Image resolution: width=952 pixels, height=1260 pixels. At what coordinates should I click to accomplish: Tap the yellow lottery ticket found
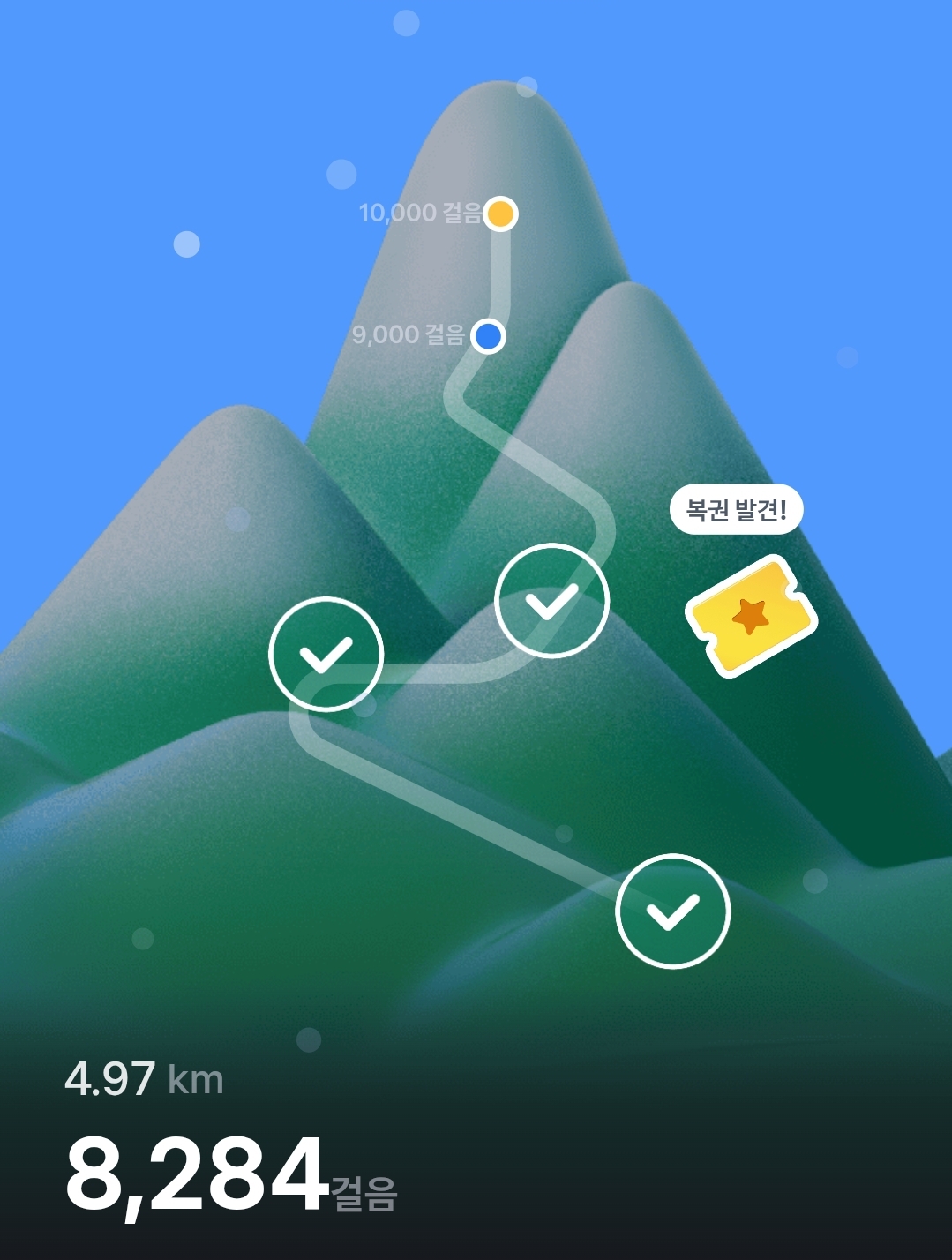click(752, 616)
